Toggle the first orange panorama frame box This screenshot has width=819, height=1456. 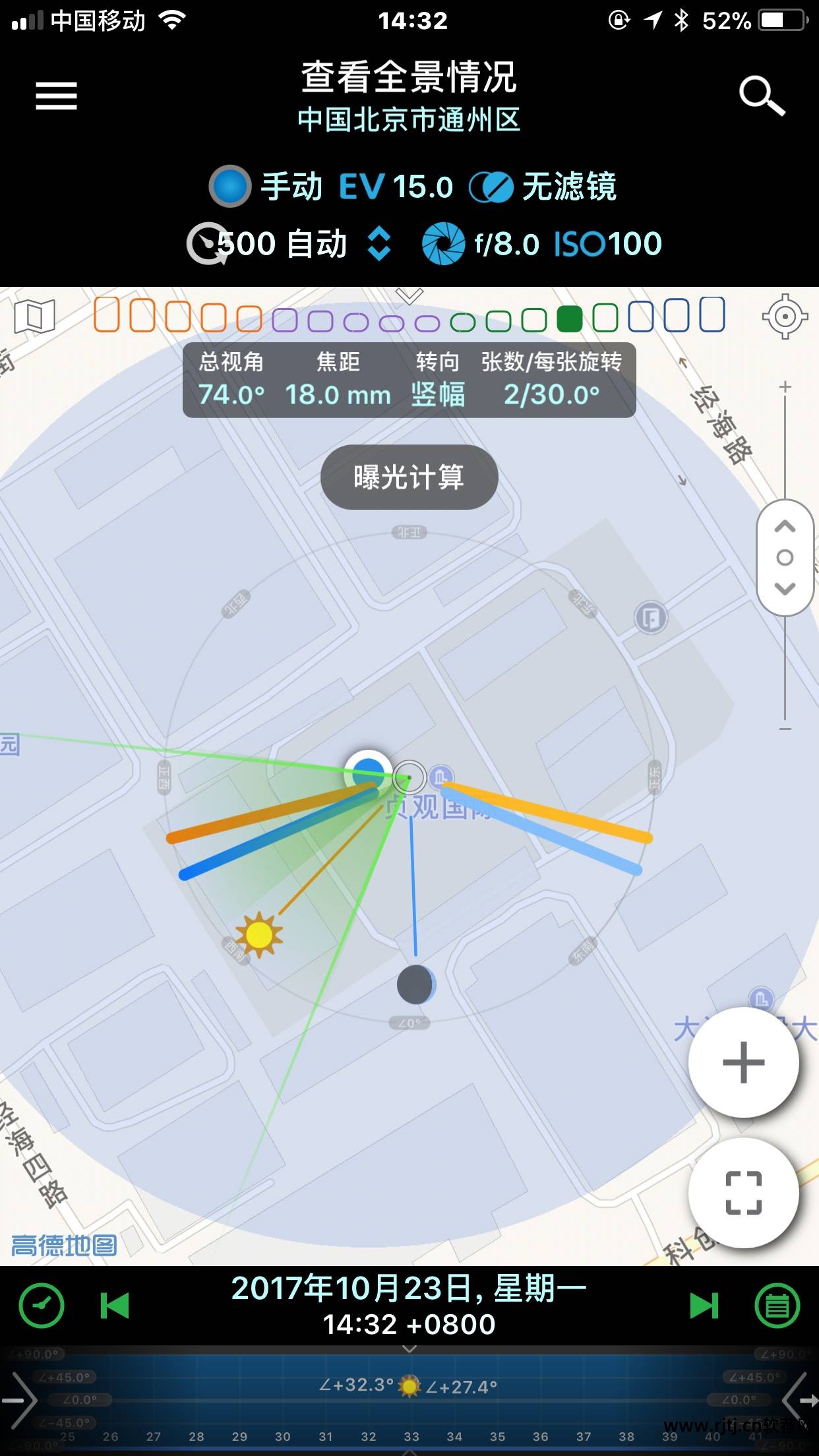(107, 317)
